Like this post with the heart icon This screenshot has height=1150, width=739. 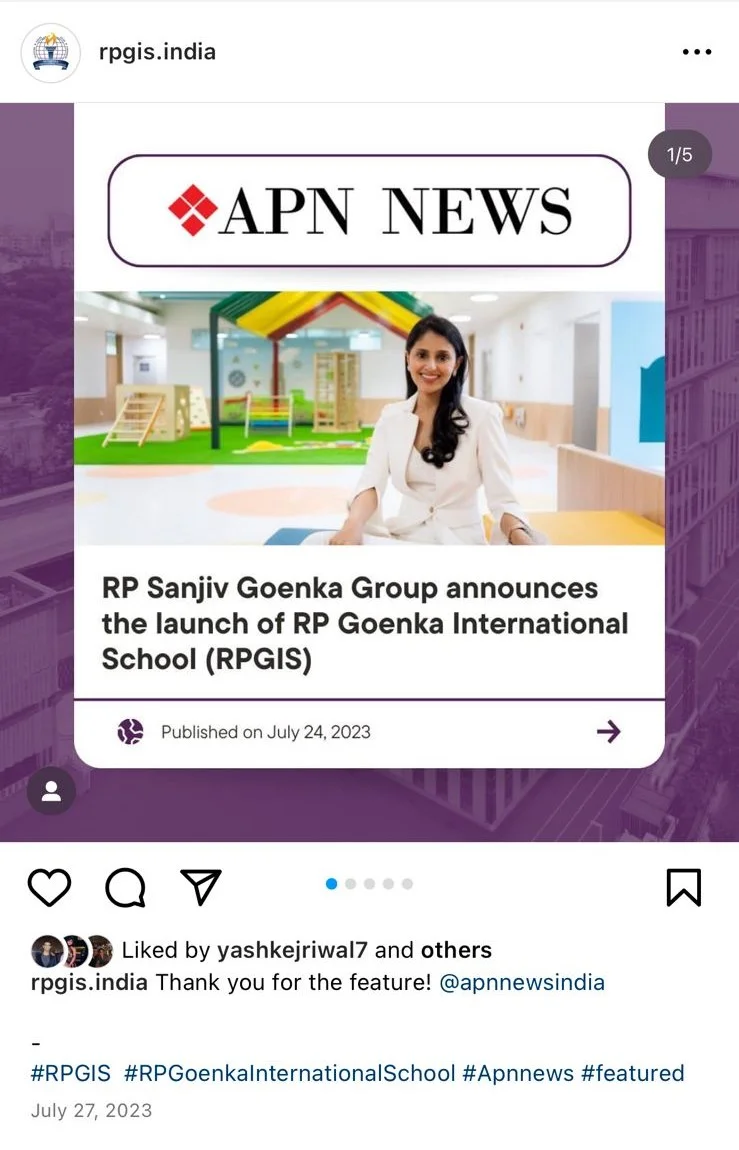pos(49,887)
